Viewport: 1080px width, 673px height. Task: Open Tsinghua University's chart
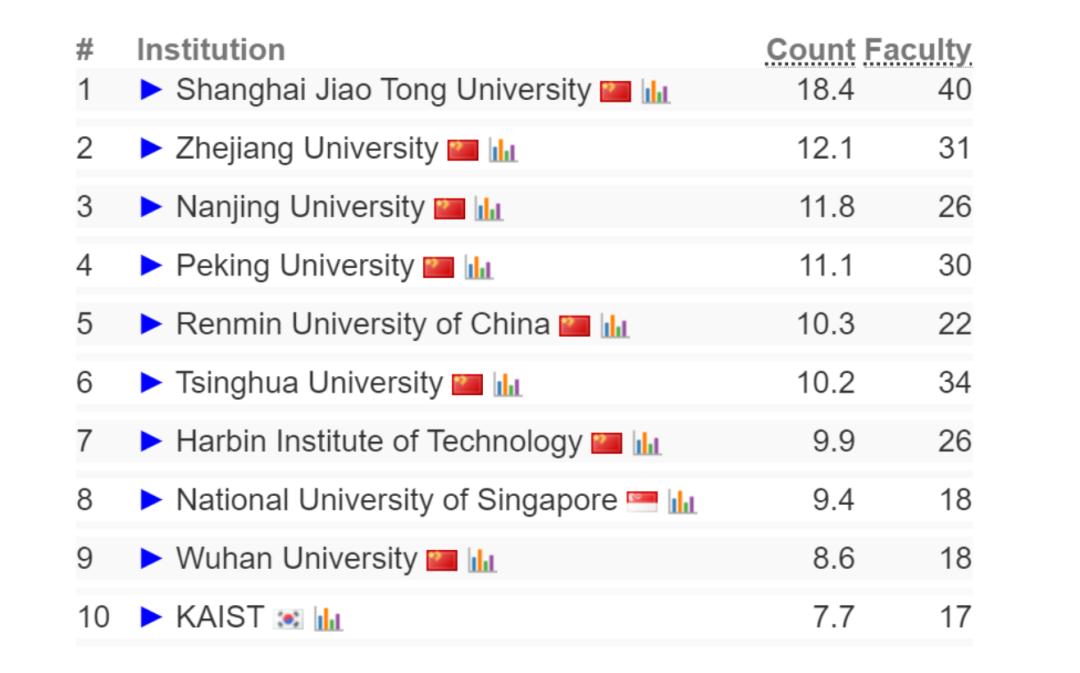click(x=508, y=385)
